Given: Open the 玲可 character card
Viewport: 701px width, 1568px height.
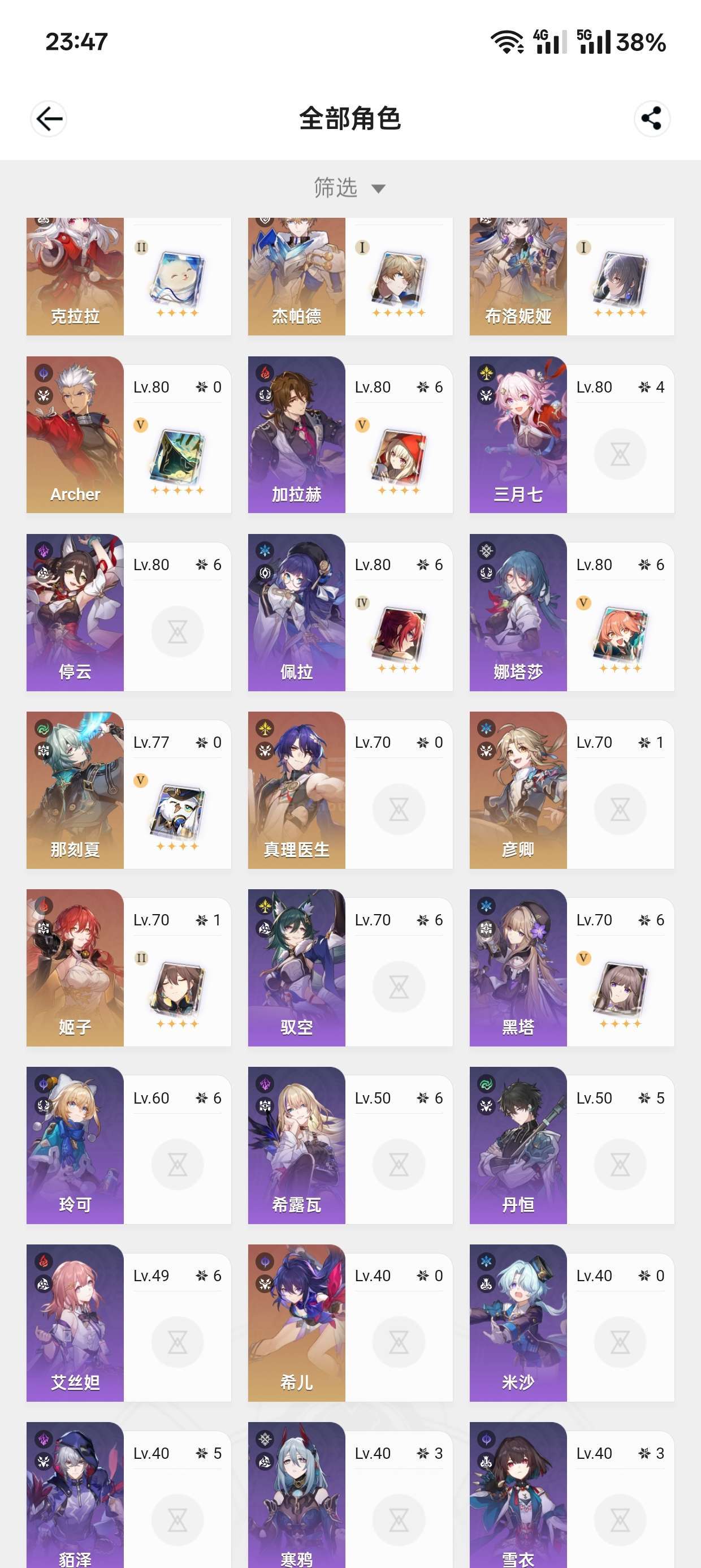Looking at the screenshot, I should point(128,1145).
